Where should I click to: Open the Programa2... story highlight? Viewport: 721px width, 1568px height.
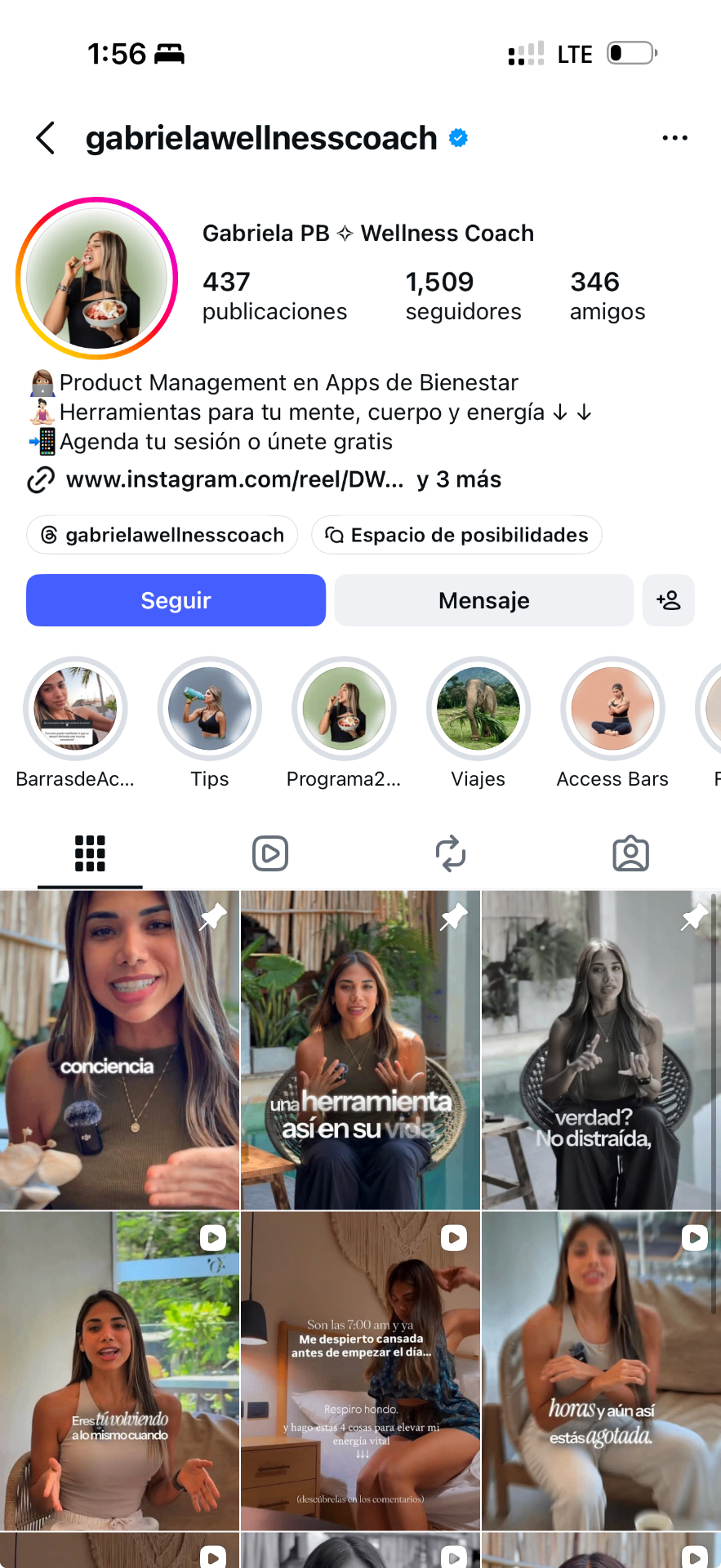(x=344, y=709)
